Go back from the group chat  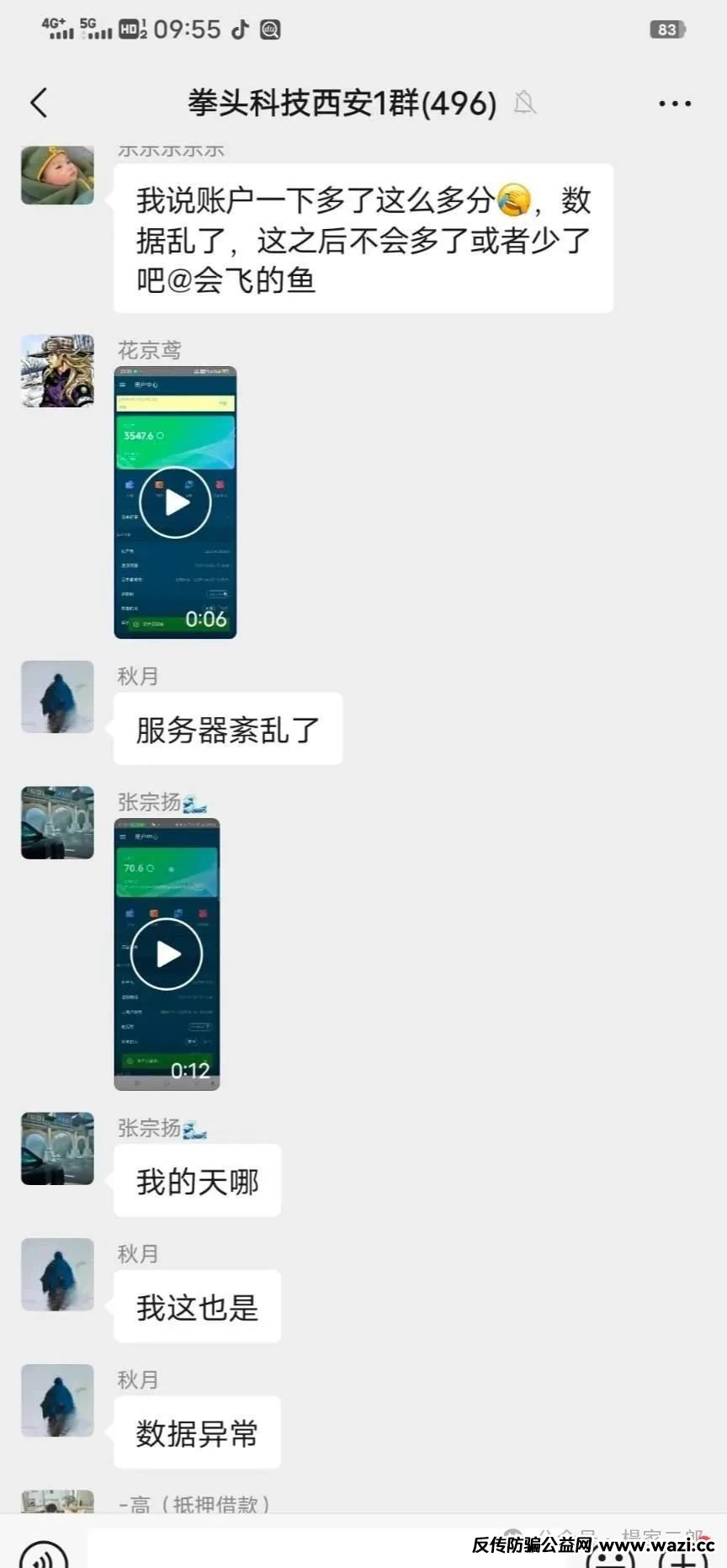[x=39, y=103]
